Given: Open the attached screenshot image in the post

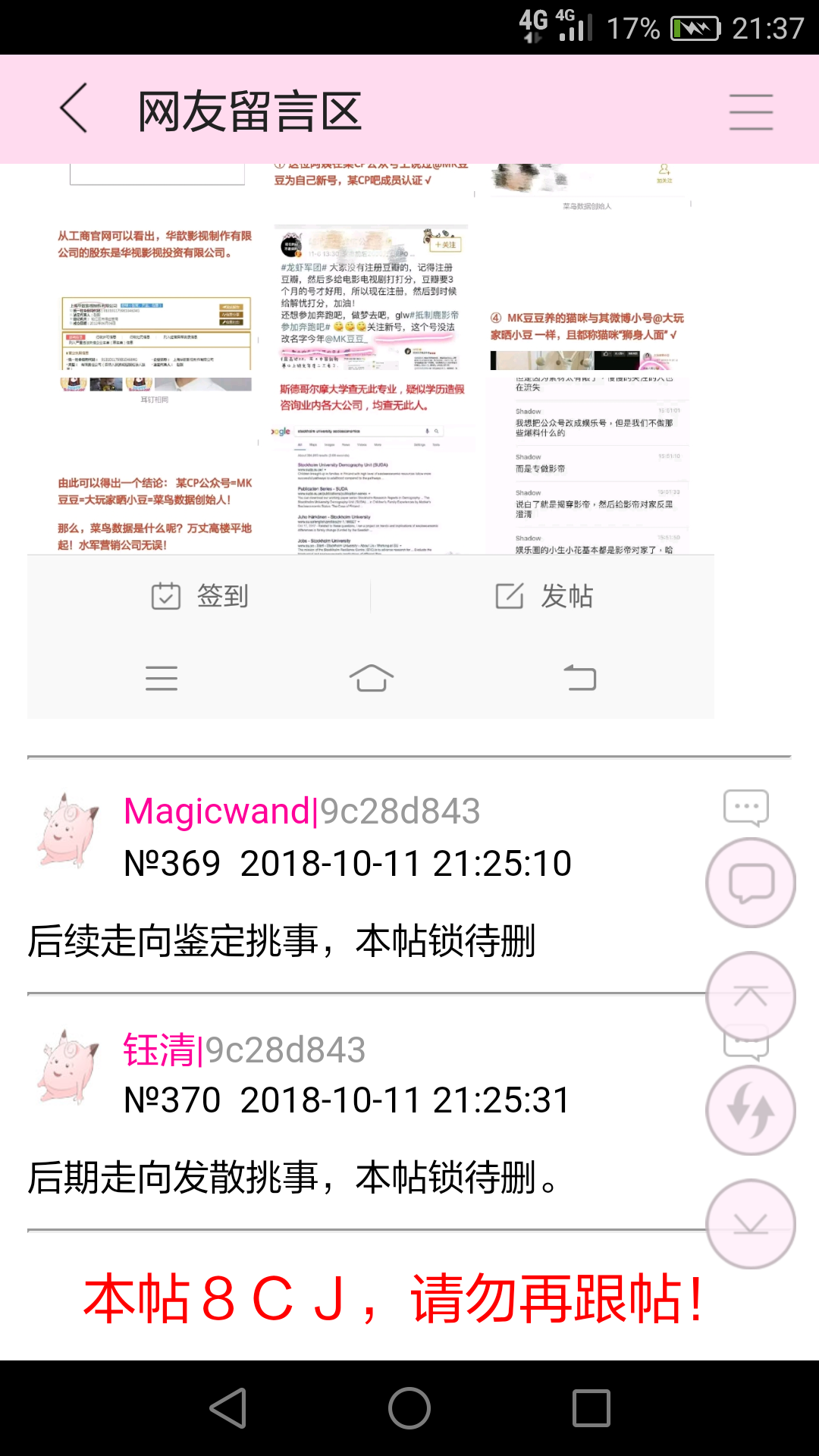Looking at the screenshot, I should (x=371, y=440).
